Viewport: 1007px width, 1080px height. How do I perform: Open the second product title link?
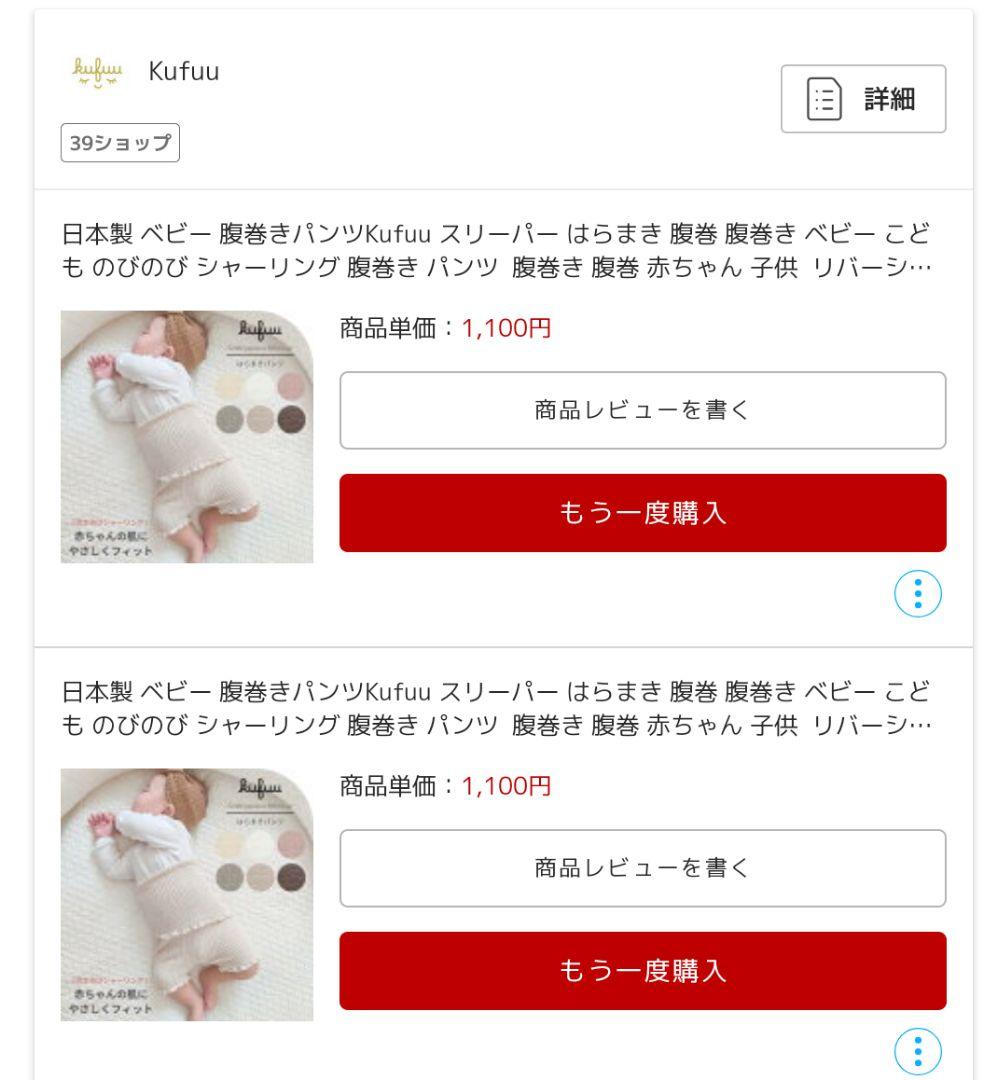click(496, 708)
